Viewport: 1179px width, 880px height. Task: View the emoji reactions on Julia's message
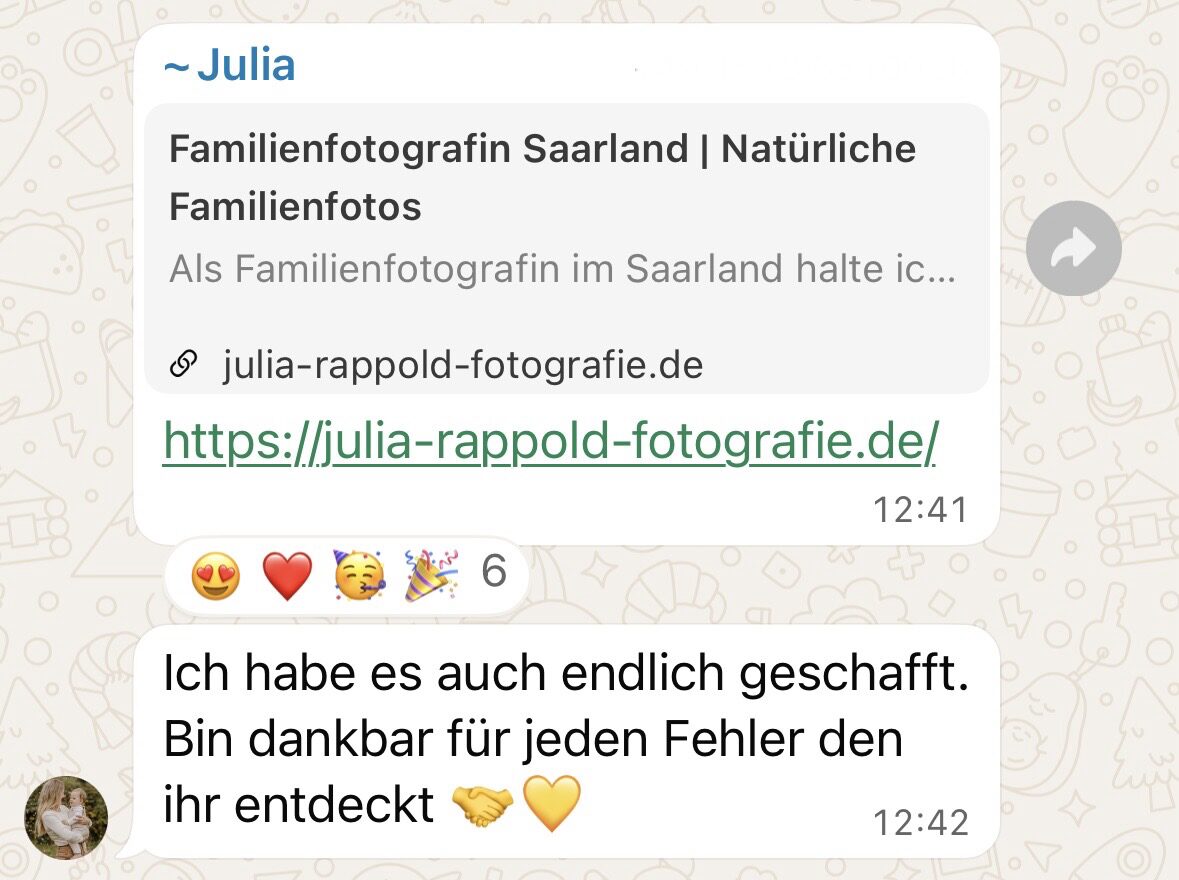pyautogui.click(x=346, y=575)
